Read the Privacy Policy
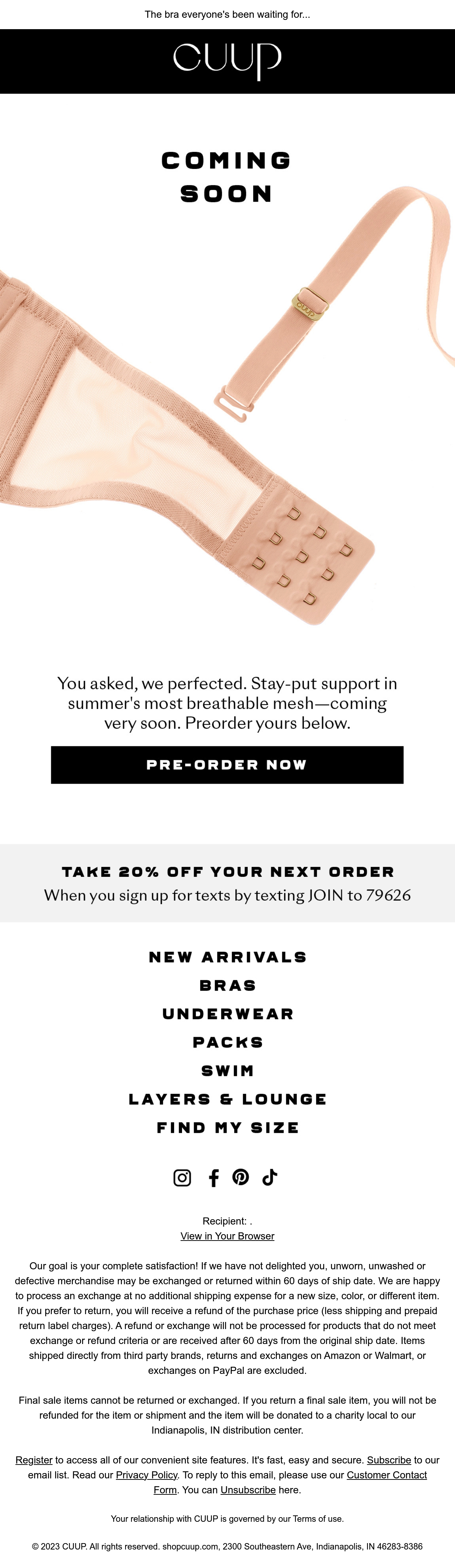Image resolution: width=455 pixels, height=1568 pixels. tap(146, 1475)
